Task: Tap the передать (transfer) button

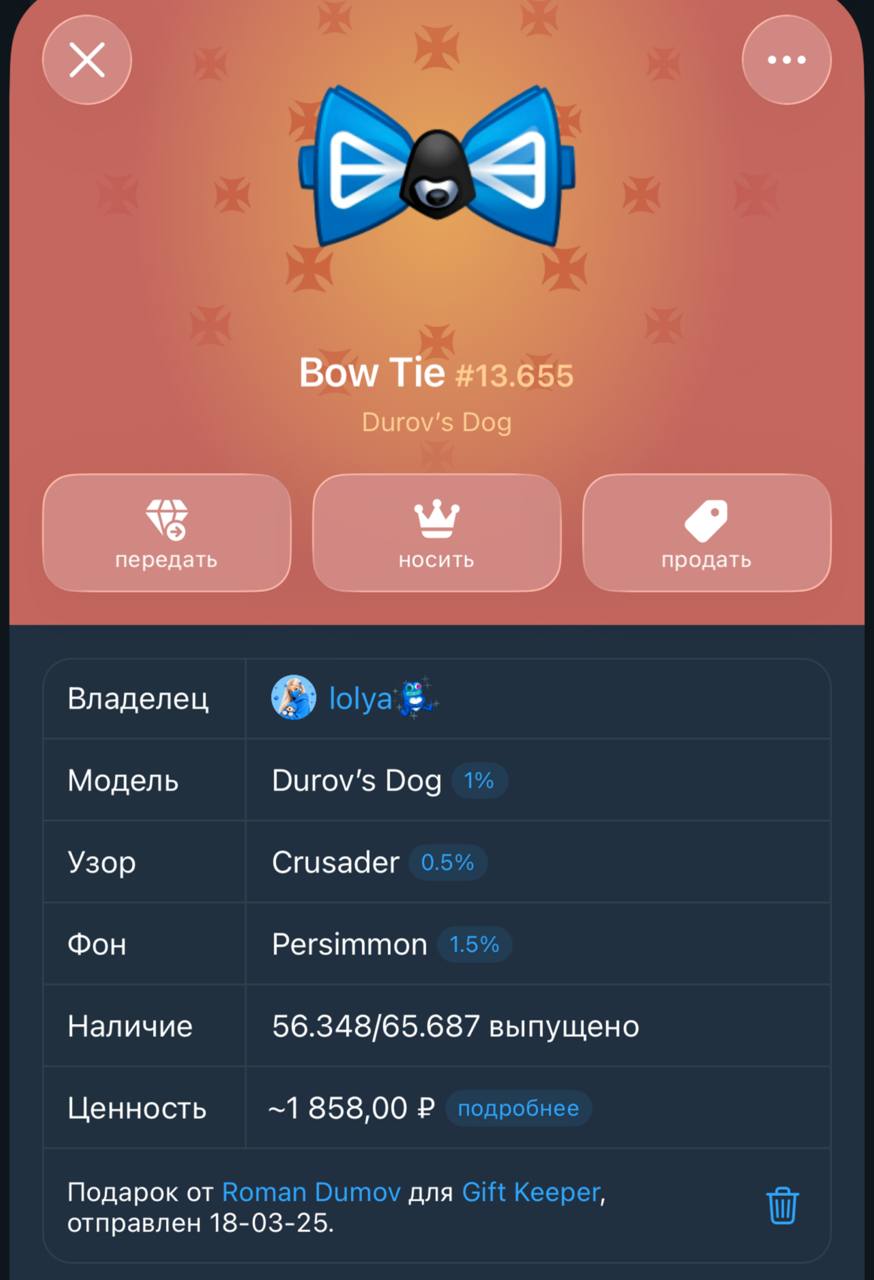Action: click(x=166, y=533)
